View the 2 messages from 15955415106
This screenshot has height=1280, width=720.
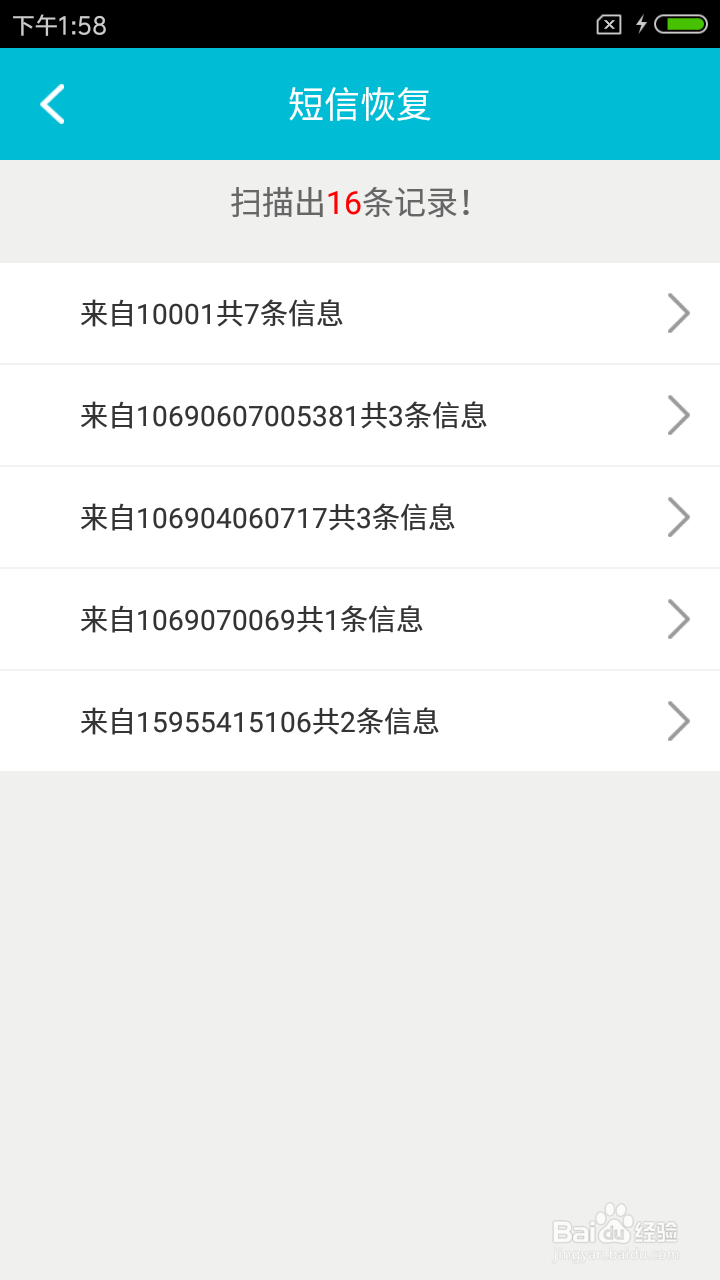[360, 722]
